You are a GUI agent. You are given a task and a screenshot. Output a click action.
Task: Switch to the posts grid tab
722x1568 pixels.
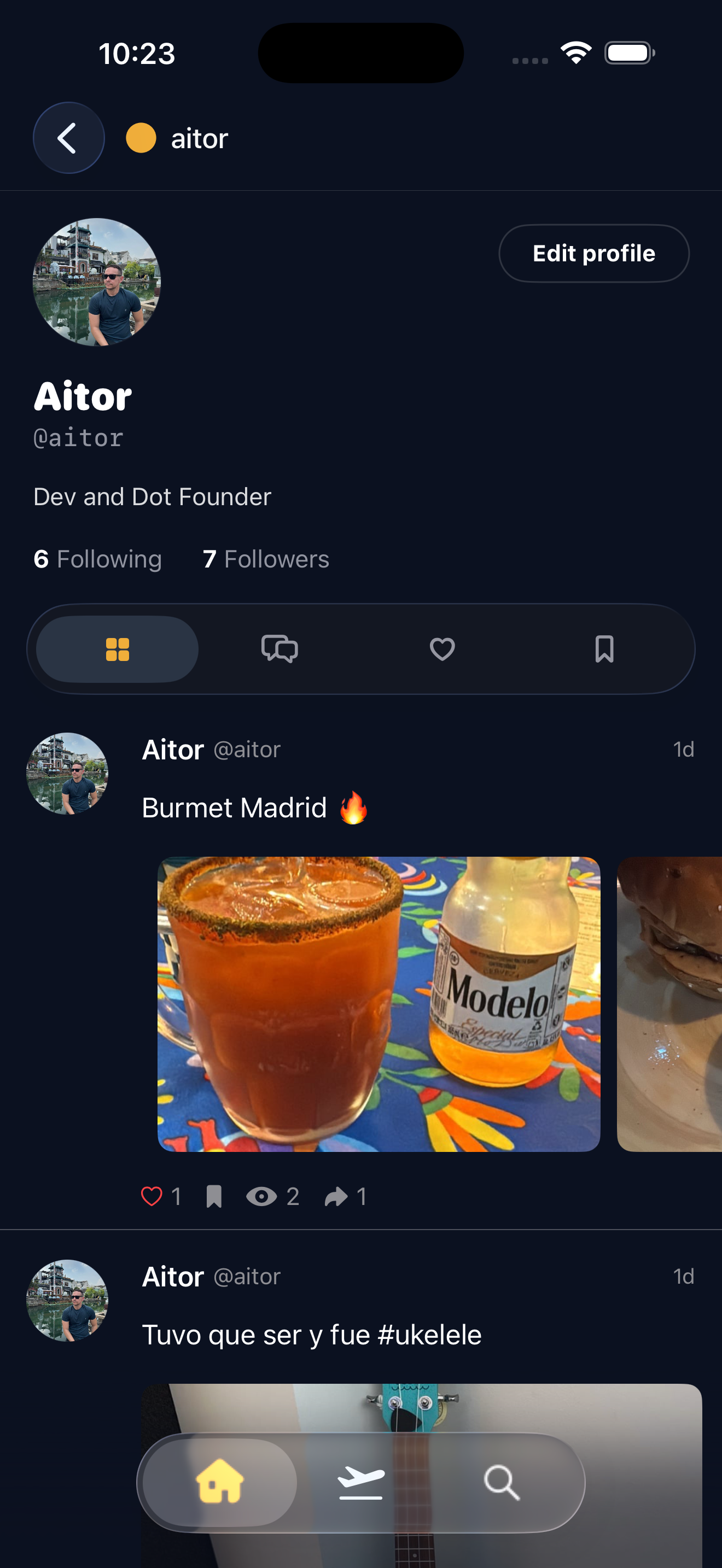click(118, 649)
